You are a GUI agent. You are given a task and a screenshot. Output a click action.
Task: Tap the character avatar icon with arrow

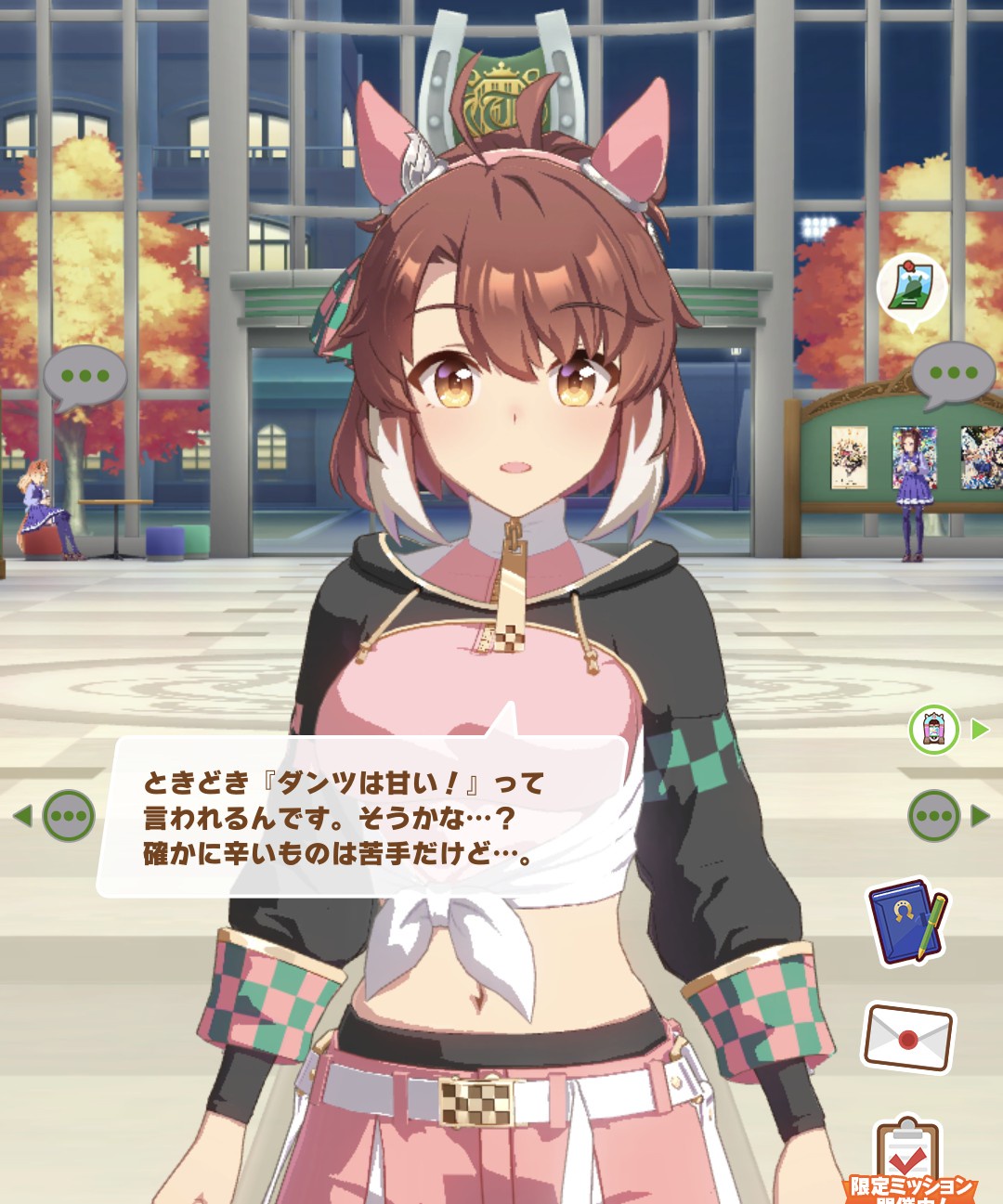pos(934,730)
